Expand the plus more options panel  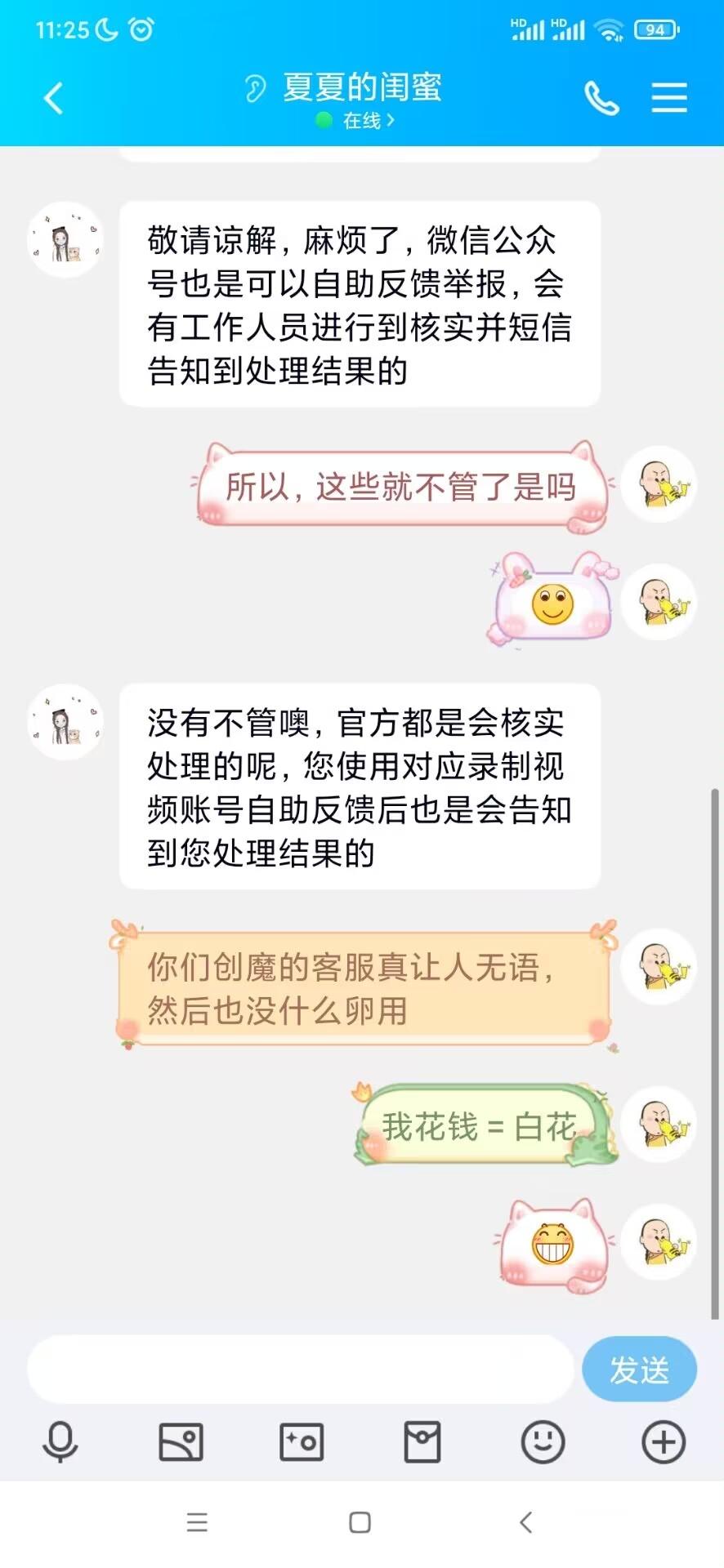pos(664,1441)
